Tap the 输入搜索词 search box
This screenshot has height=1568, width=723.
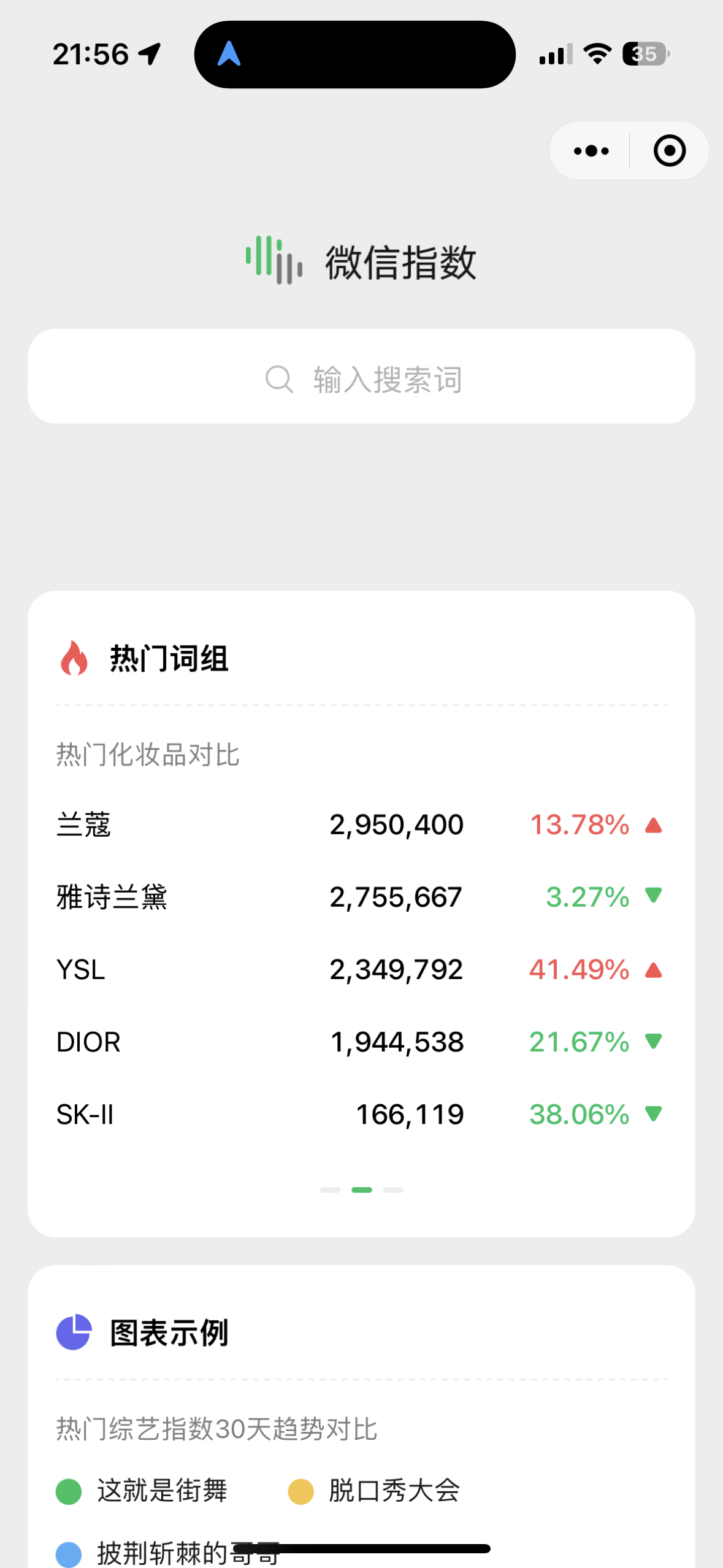[361, 376]
